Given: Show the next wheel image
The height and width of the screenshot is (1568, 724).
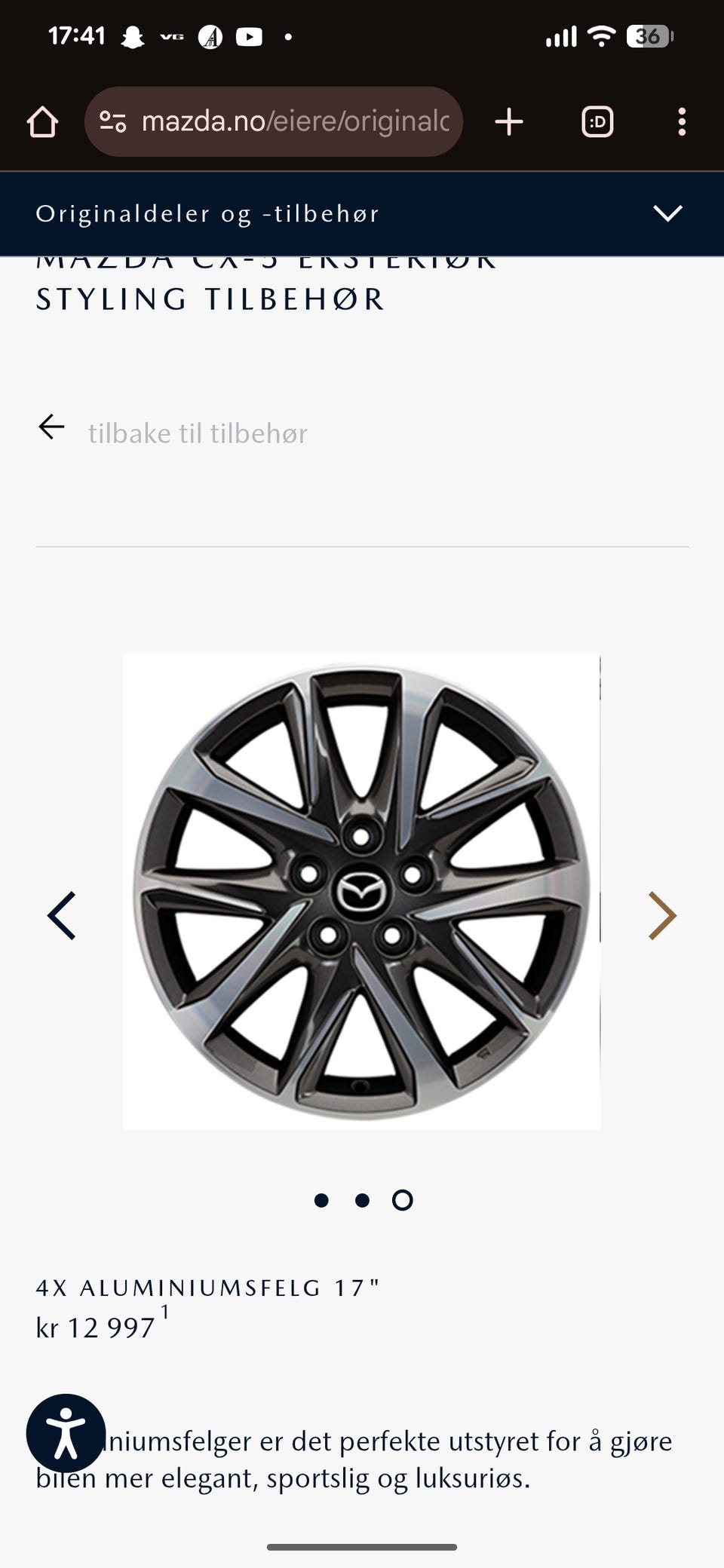Looking at the screenshot, I should tap(662, 916).
